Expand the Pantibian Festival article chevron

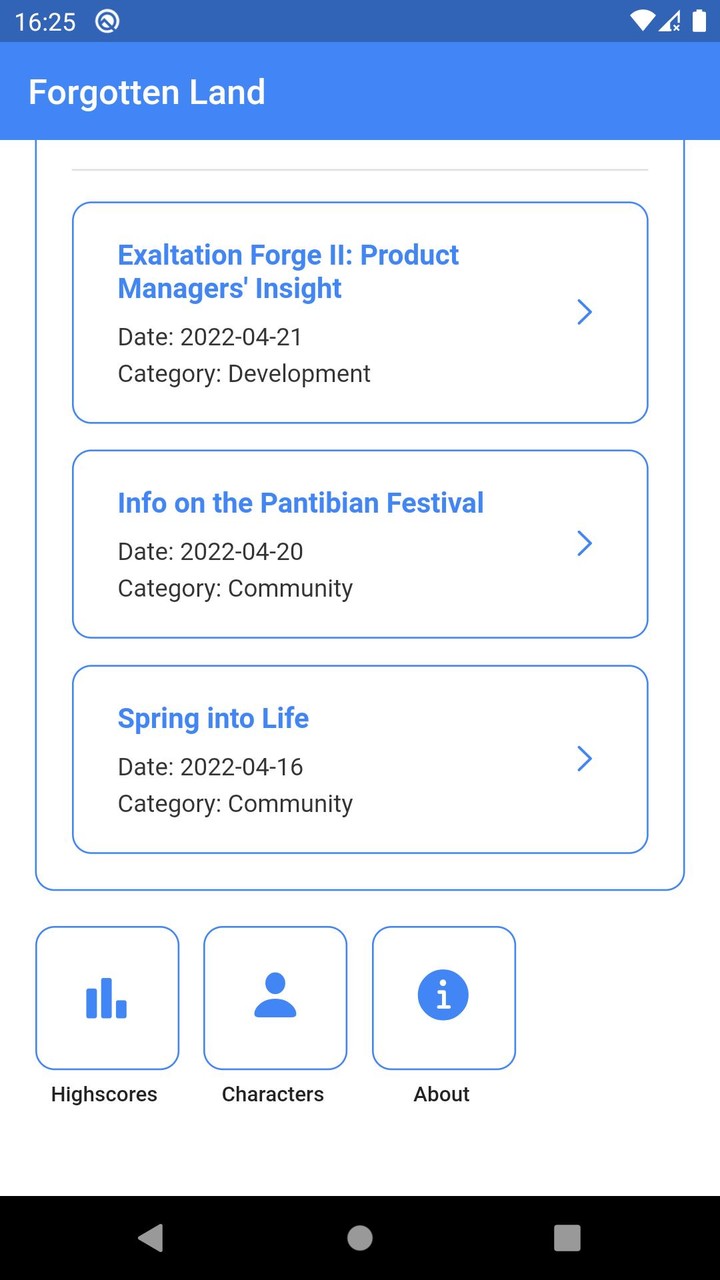point(584,543)
